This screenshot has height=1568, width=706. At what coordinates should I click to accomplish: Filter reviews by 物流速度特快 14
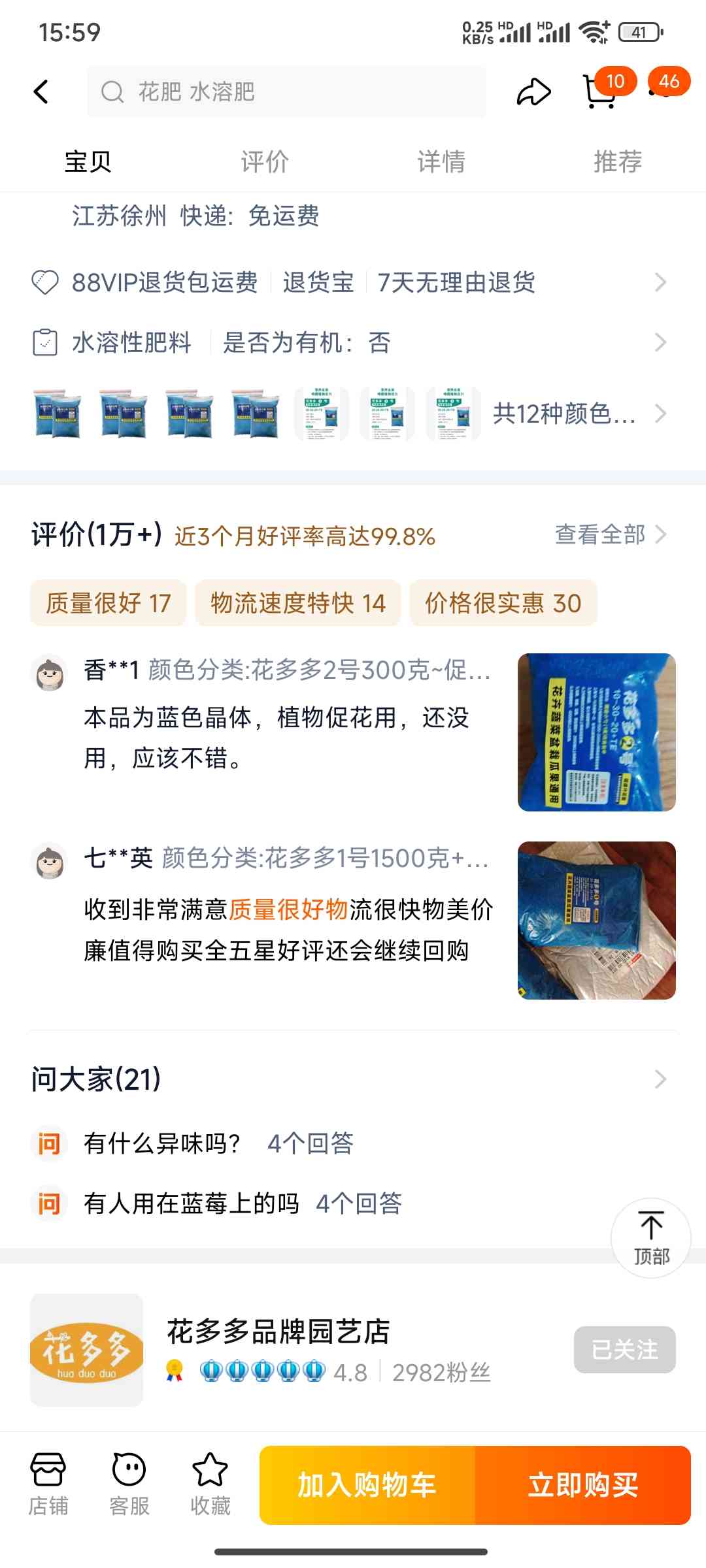point(298,603)
